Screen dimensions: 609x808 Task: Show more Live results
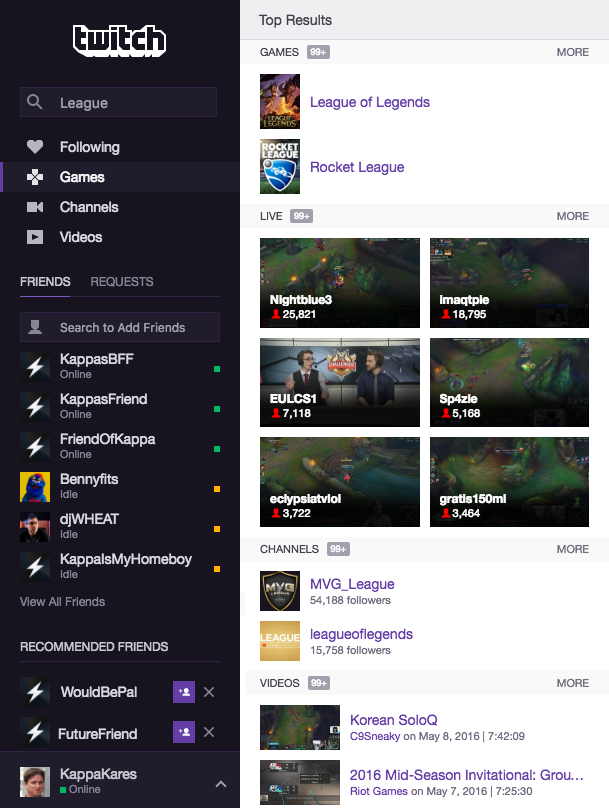[572, 216]
